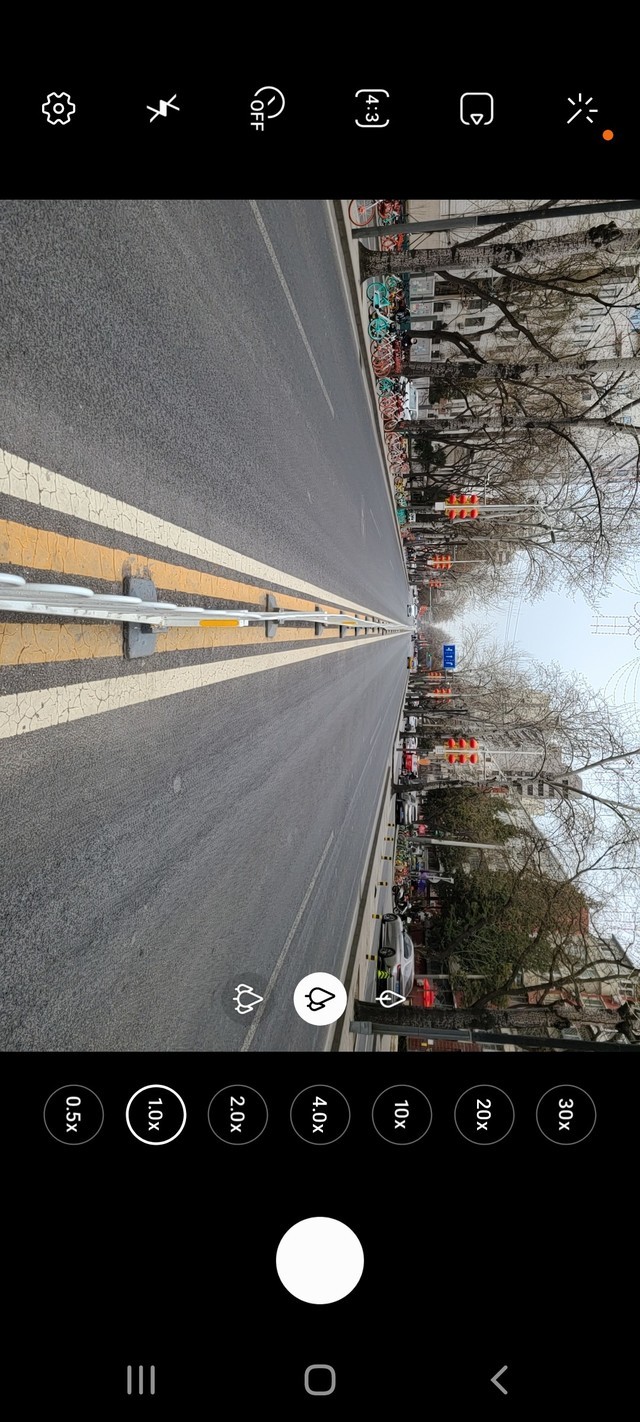Toggle the motion photo option

pos(476,108)
